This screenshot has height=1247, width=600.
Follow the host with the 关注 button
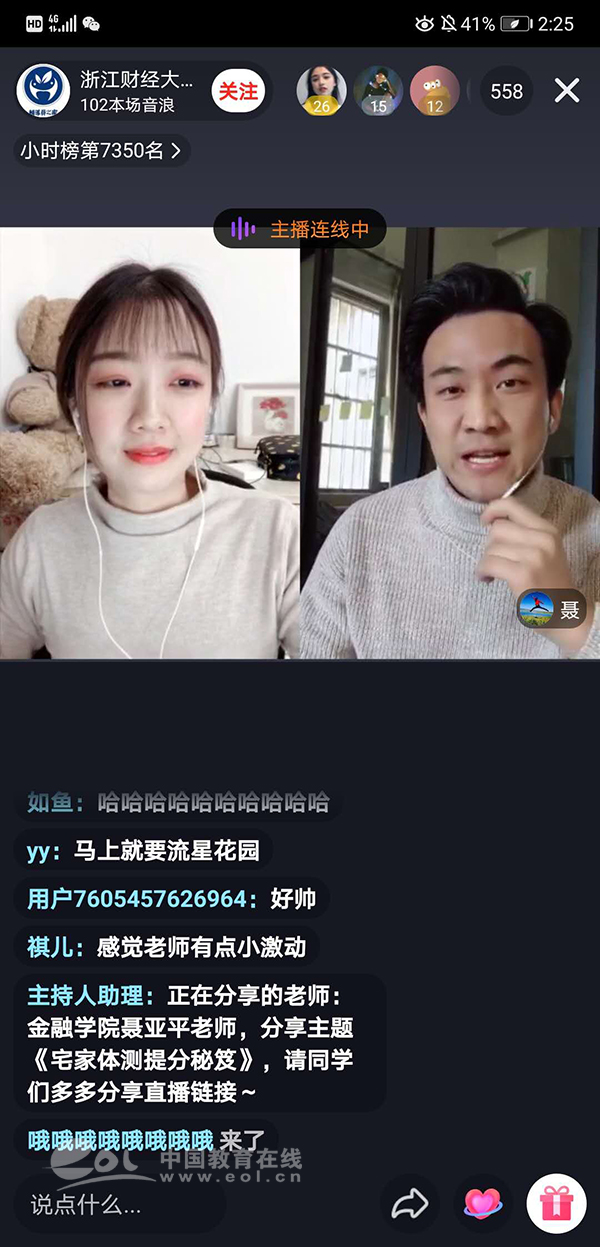[x=238, y=92]
